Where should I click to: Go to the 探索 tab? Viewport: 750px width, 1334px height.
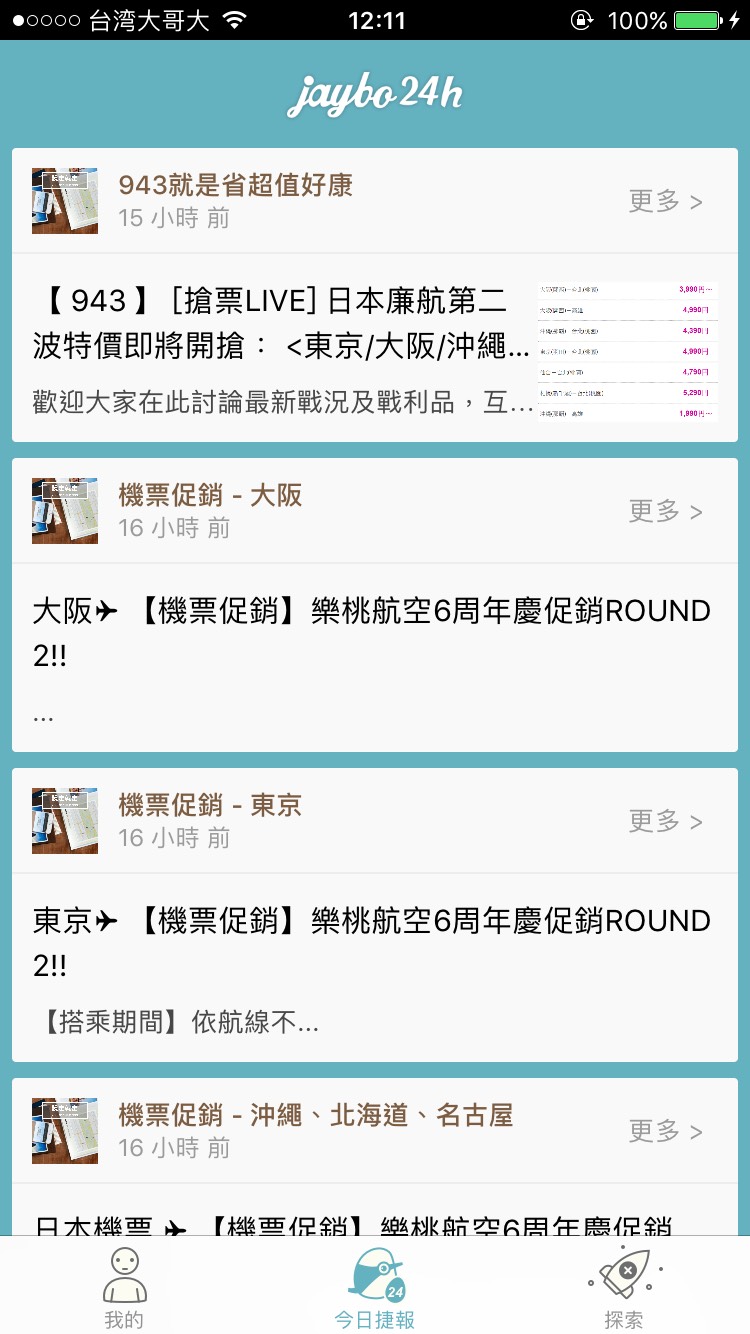click(624, 1287)
